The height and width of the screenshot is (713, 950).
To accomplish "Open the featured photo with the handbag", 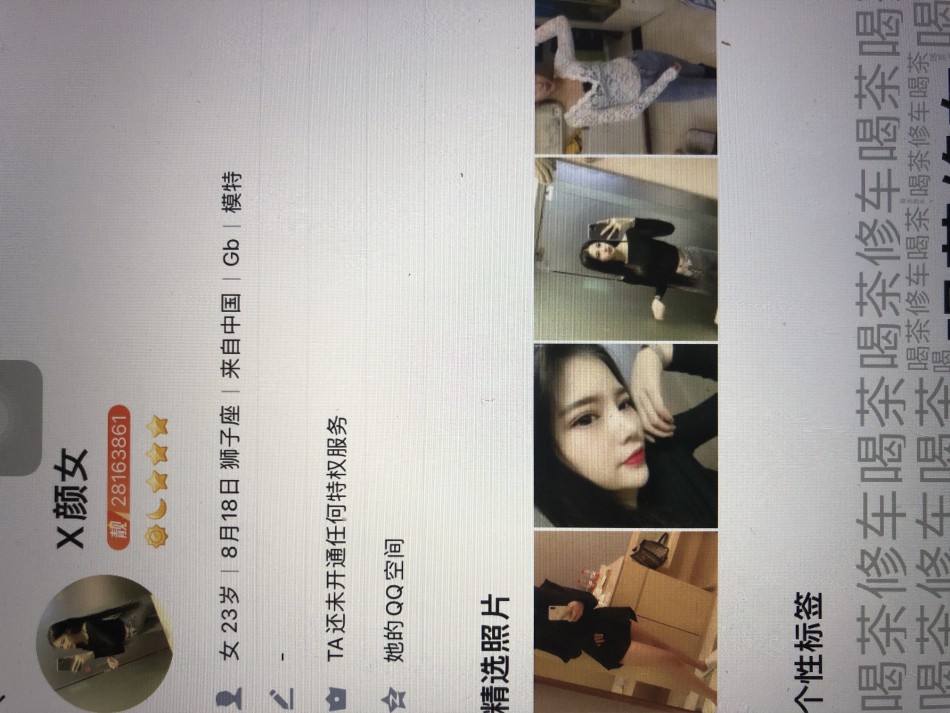I will pos(625,618).
